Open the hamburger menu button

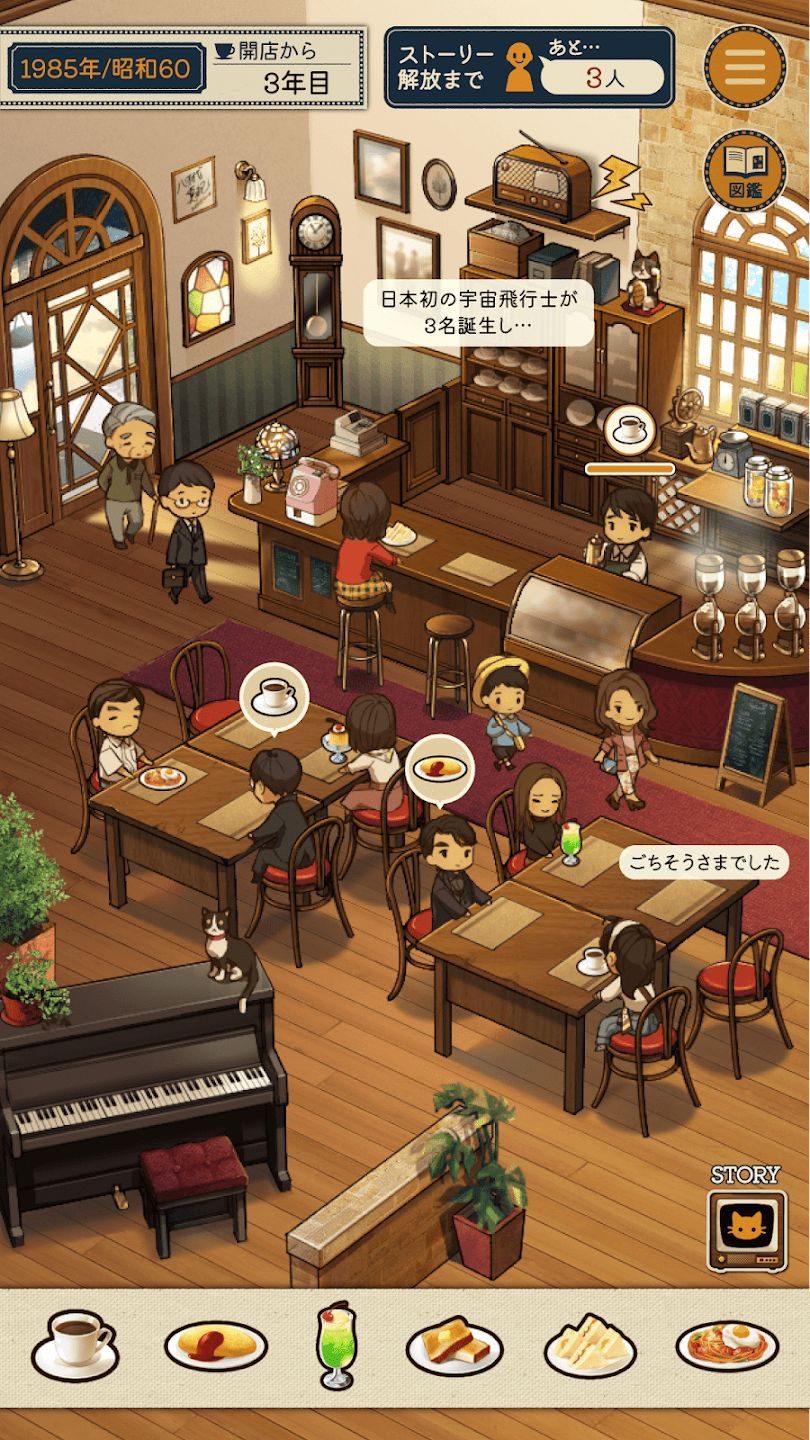coord(745,65)
